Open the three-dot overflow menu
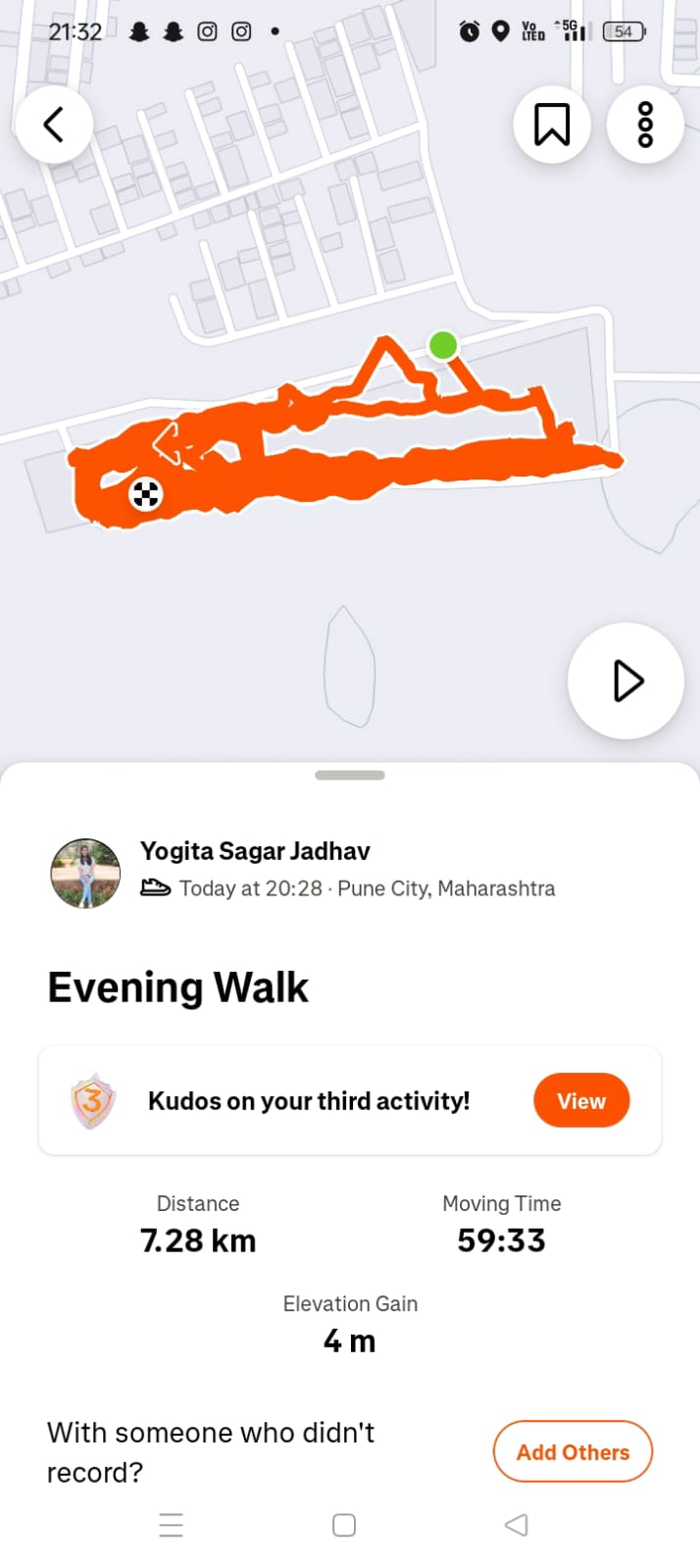The height and width of the screenshot is (1568, 700). coord(645,125)
